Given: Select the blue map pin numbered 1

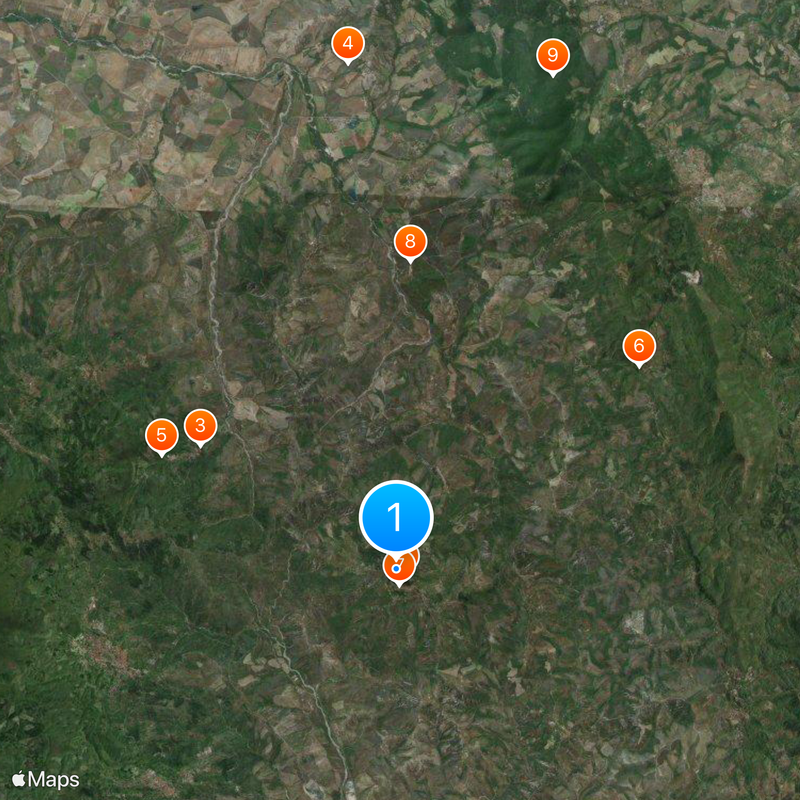Looking at the screenshot, I should pyautogui.click(x=396, y=516).
